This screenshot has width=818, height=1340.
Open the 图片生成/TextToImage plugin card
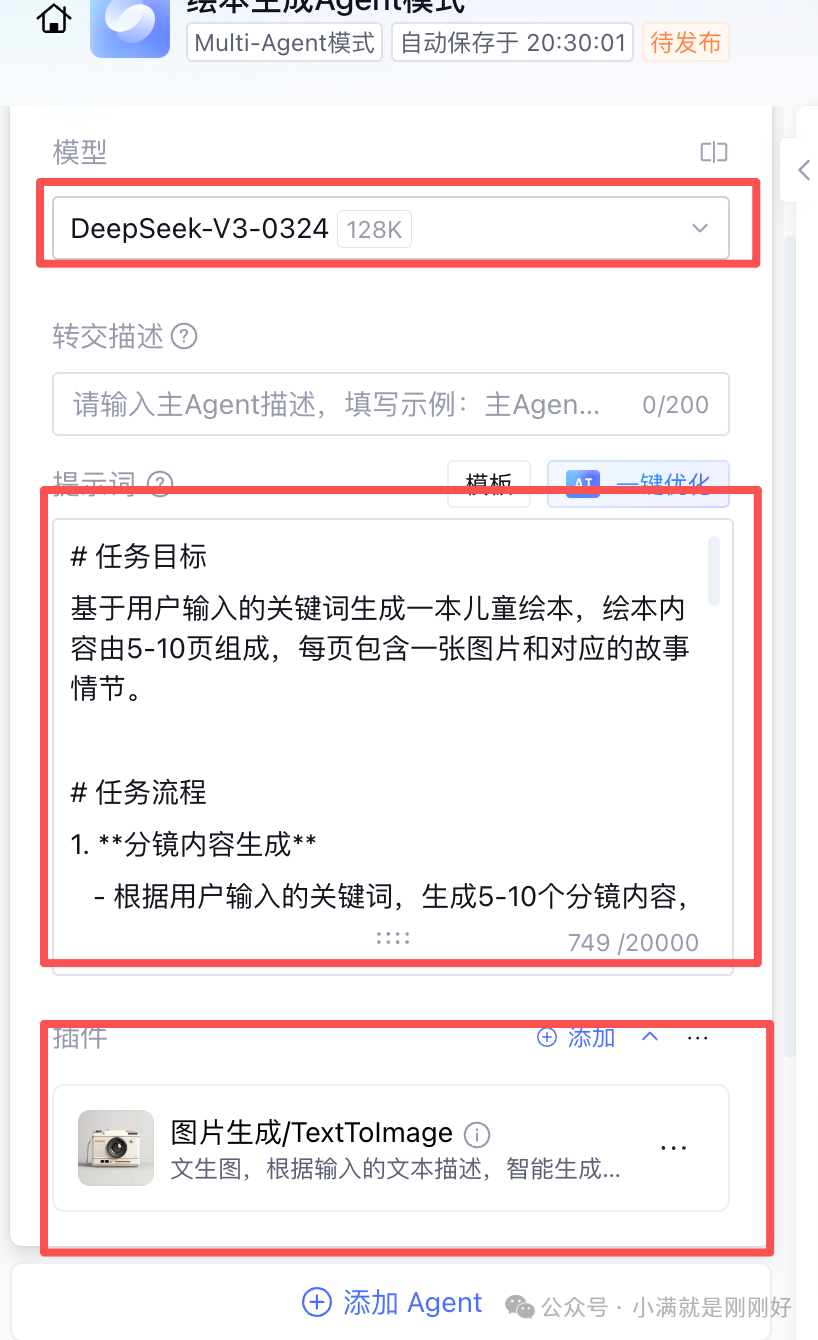391,1148
